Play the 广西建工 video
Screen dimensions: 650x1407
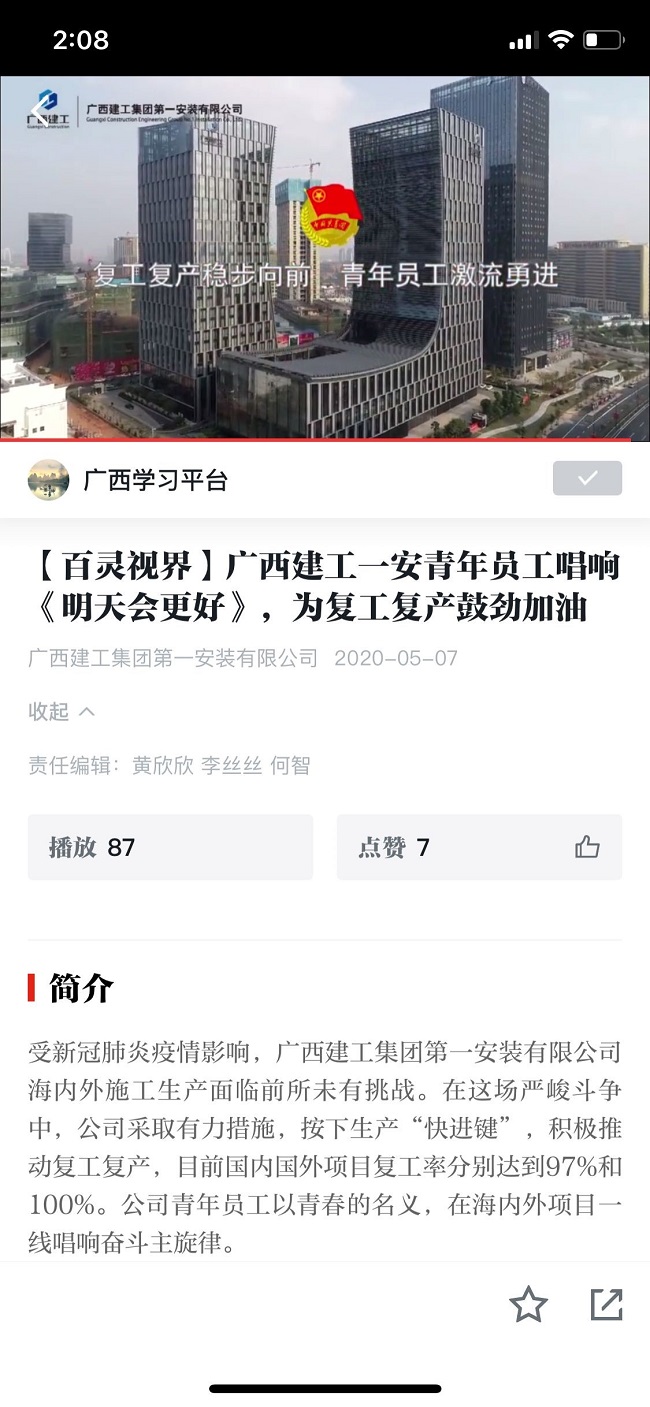(325, 258)
